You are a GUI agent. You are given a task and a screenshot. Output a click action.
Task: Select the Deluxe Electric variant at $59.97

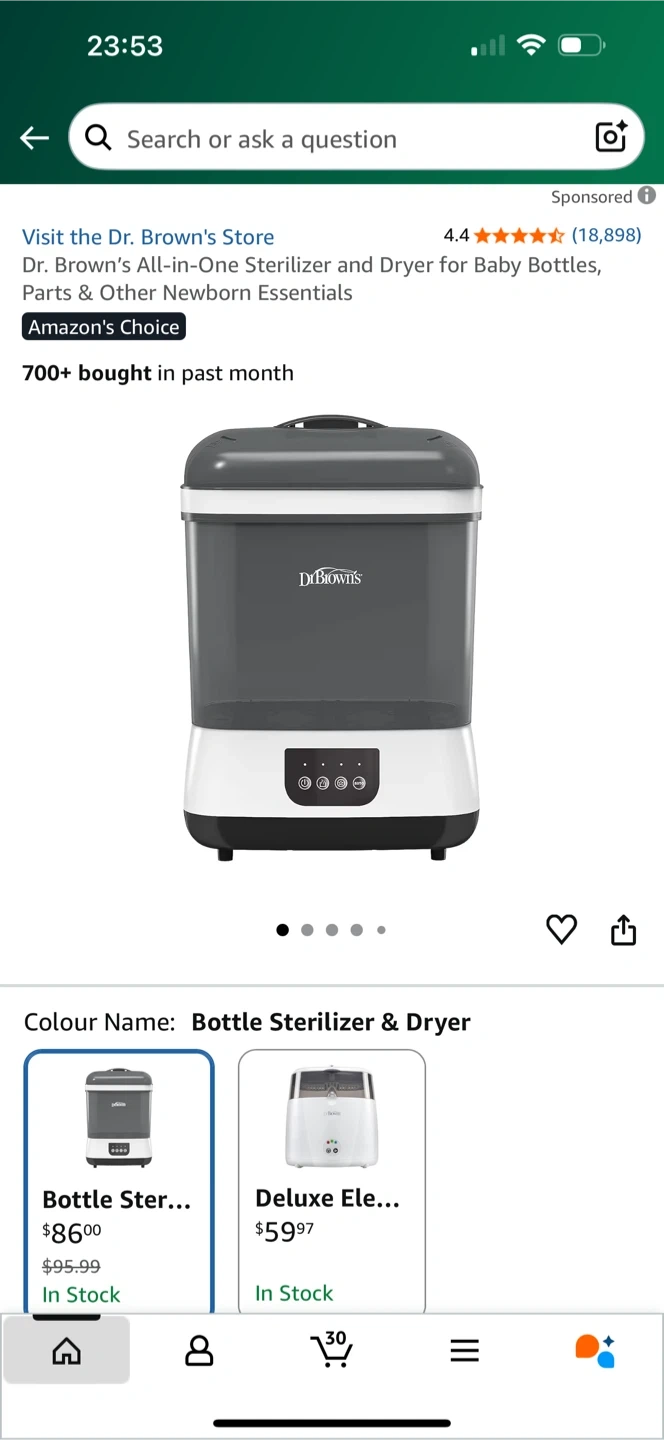332,1181
